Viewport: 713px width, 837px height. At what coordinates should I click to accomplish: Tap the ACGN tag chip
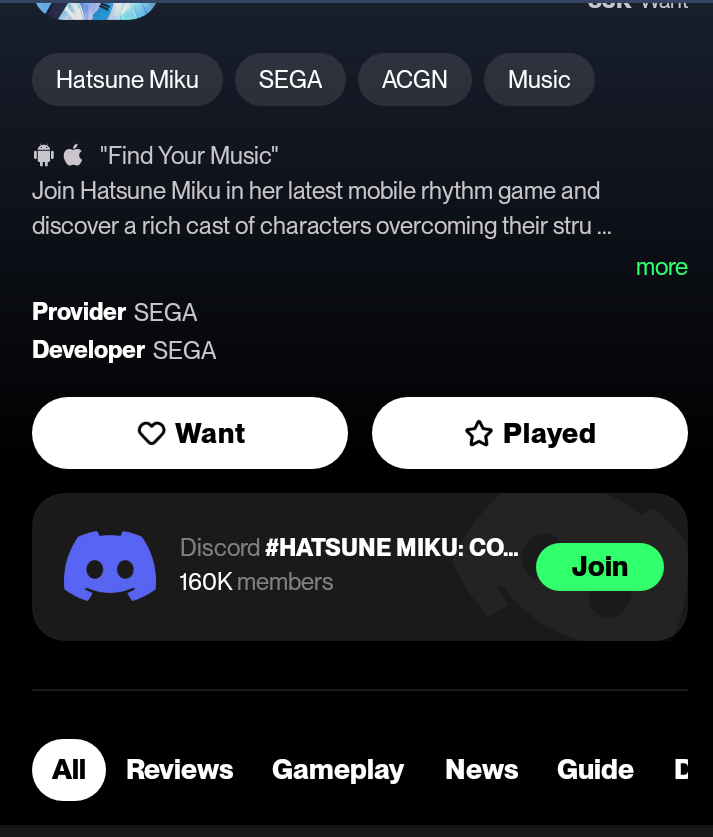pos(414,80)
